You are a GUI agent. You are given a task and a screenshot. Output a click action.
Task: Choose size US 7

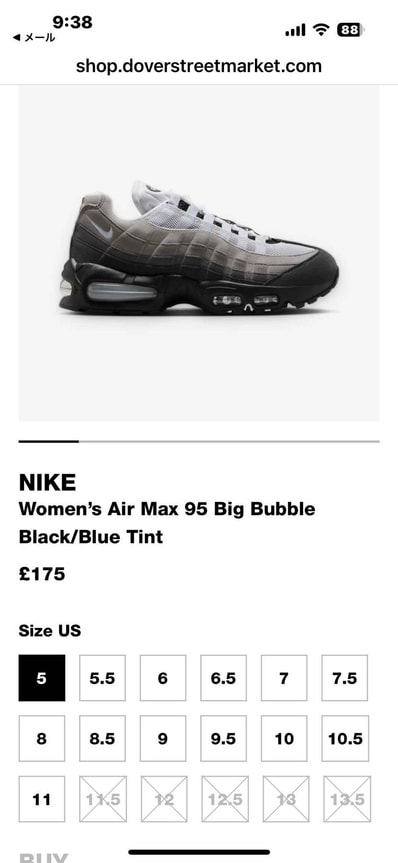284,678
